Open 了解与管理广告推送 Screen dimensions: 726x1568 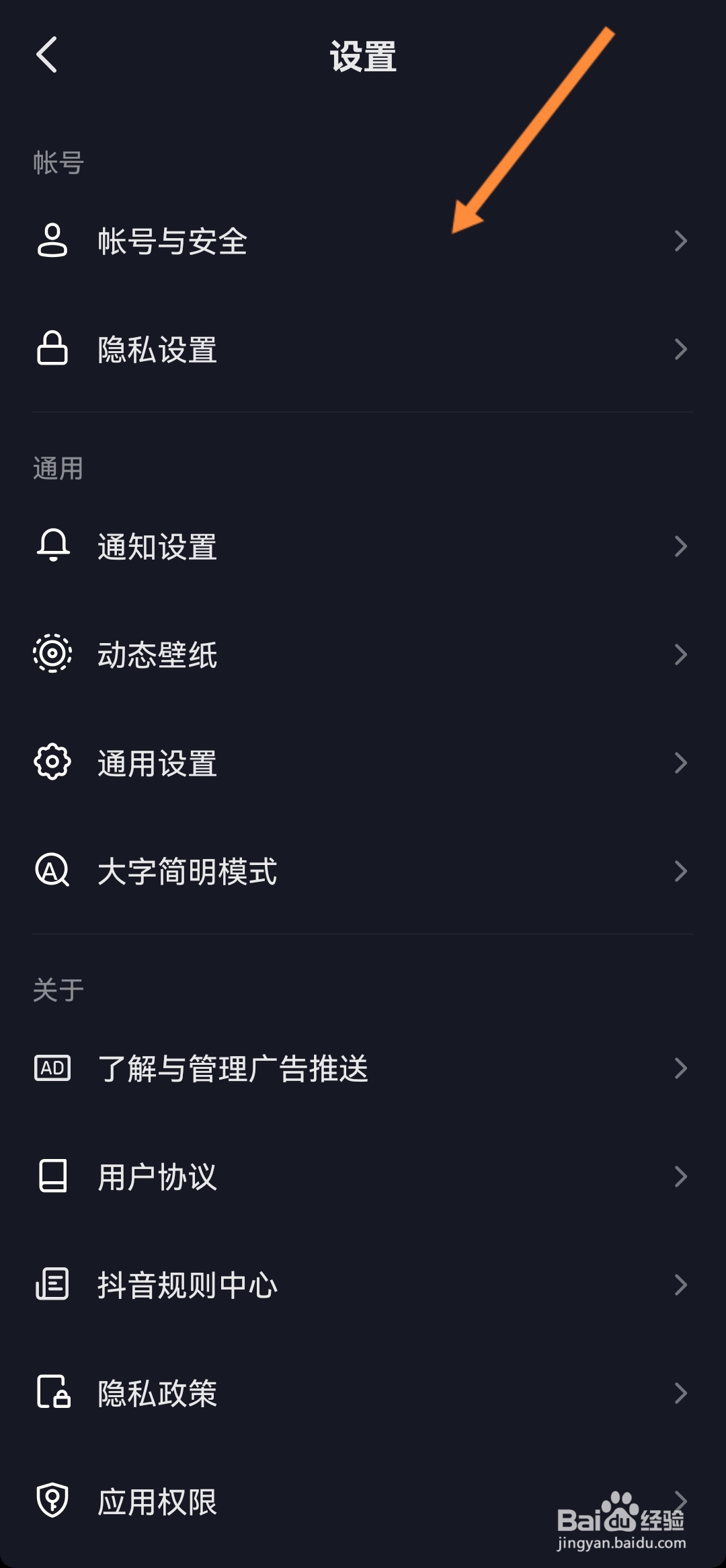[363, 1068]
